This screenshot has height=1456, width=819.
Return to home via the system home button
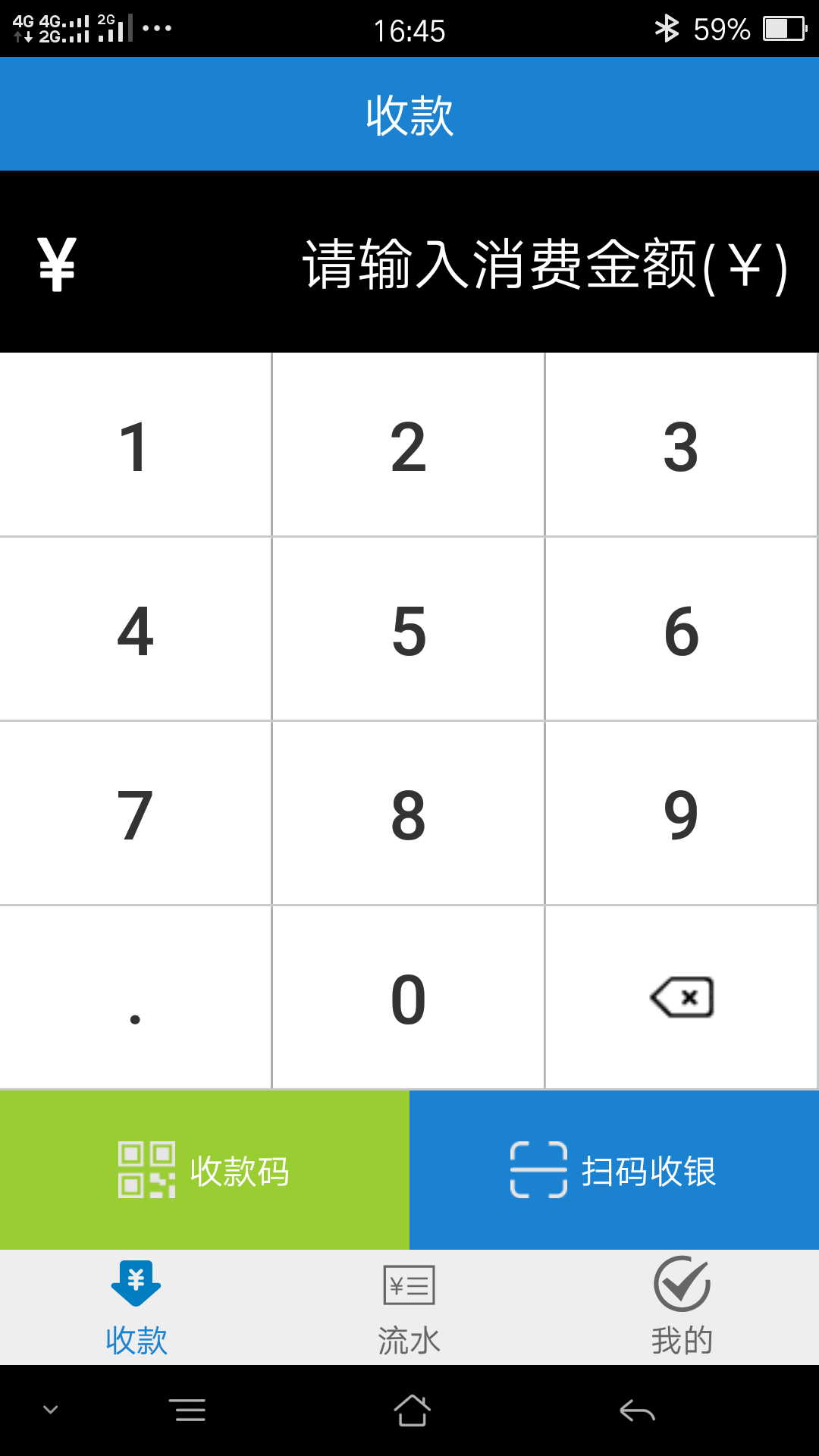tap(412, 1410)
